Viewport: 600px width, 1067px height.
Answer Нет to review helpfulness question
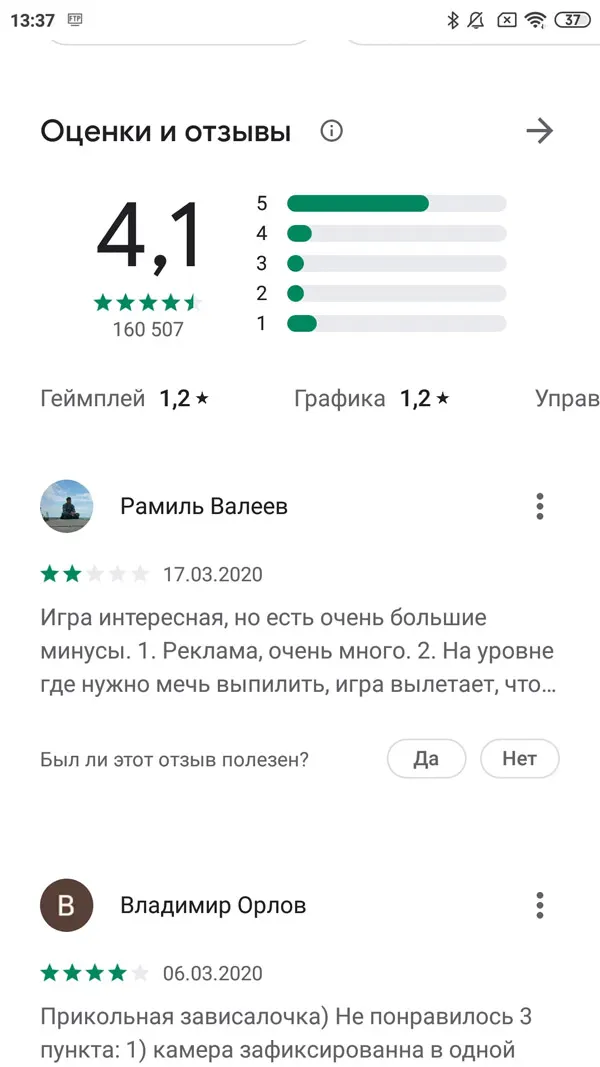click(519, 759)
